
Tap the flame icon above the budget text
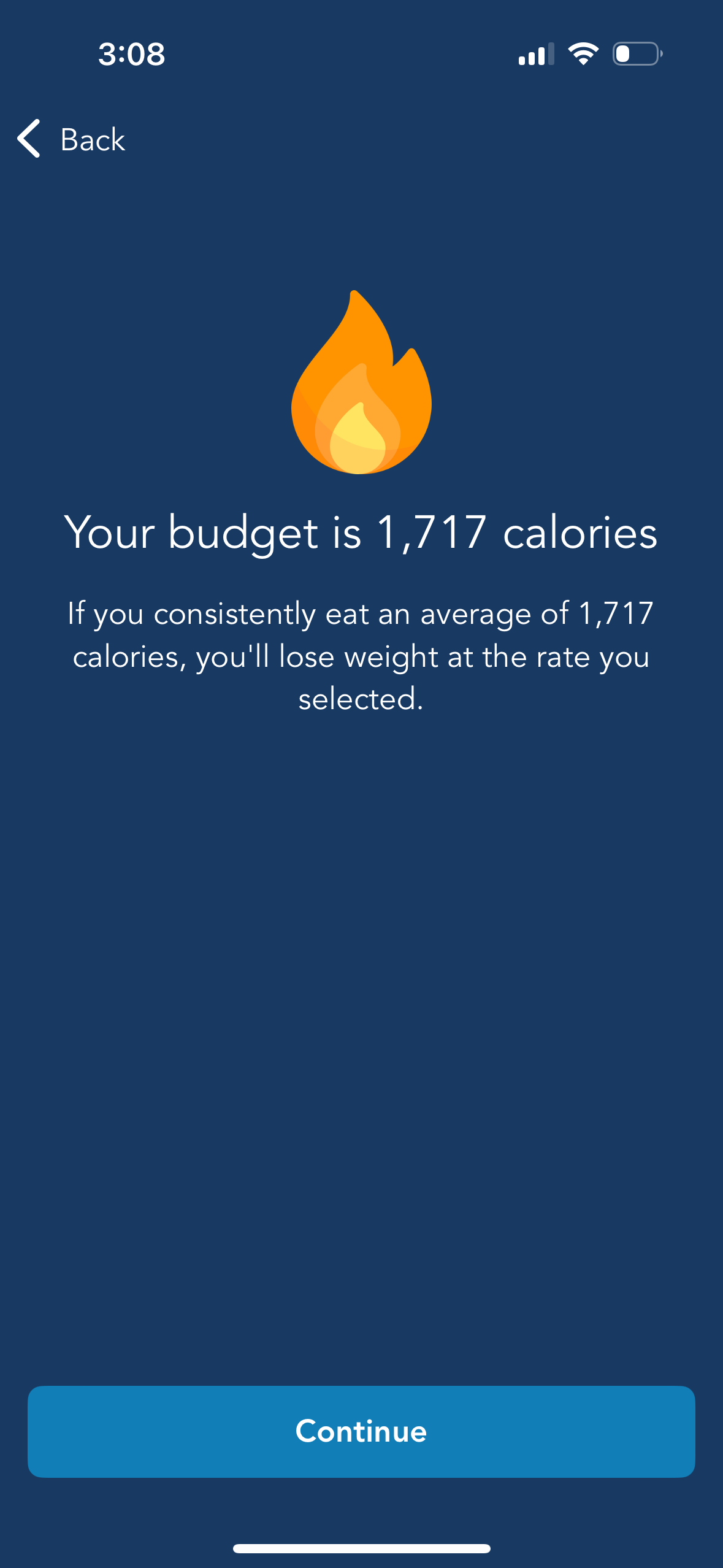click(x=361, y=380)
